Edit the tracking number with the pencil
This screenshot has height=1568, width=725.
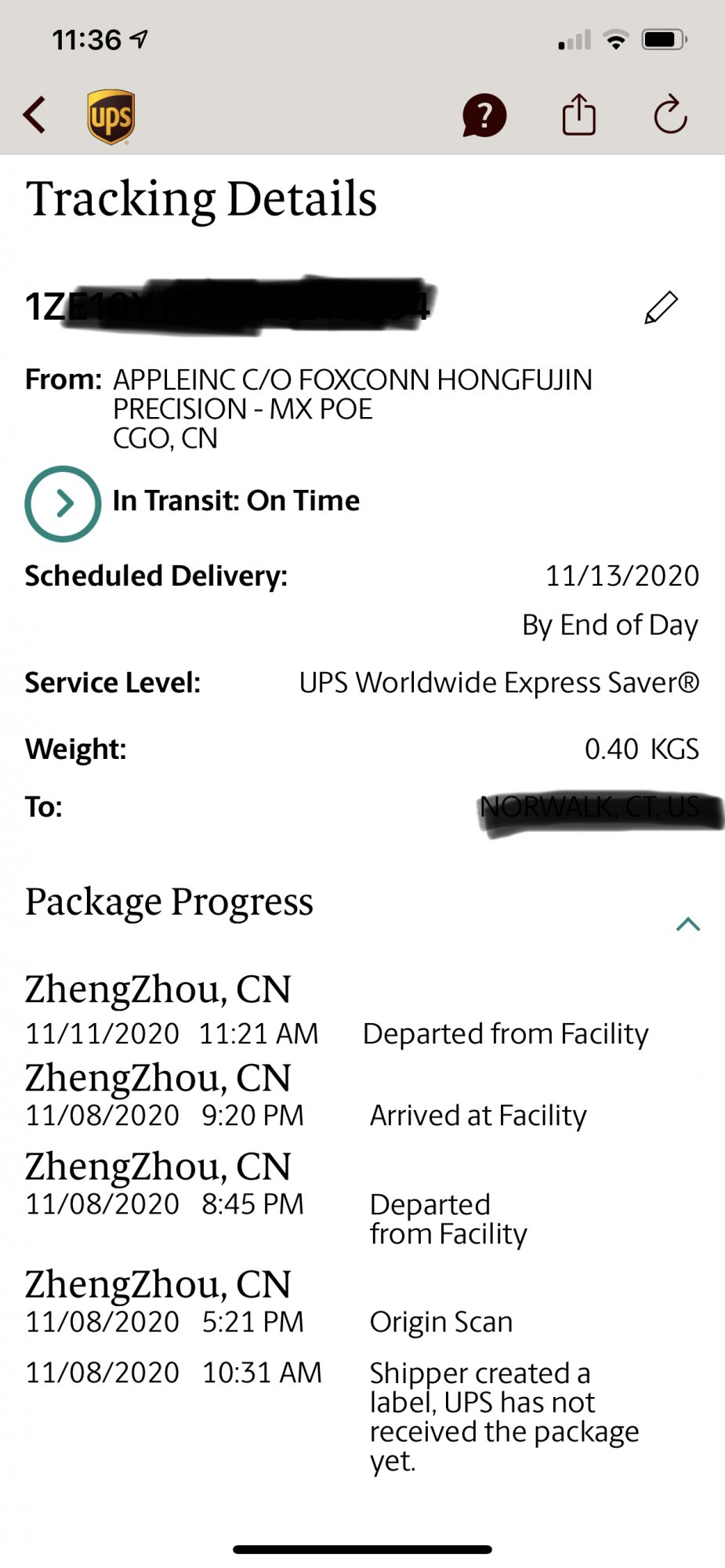[x=661, y=307]
